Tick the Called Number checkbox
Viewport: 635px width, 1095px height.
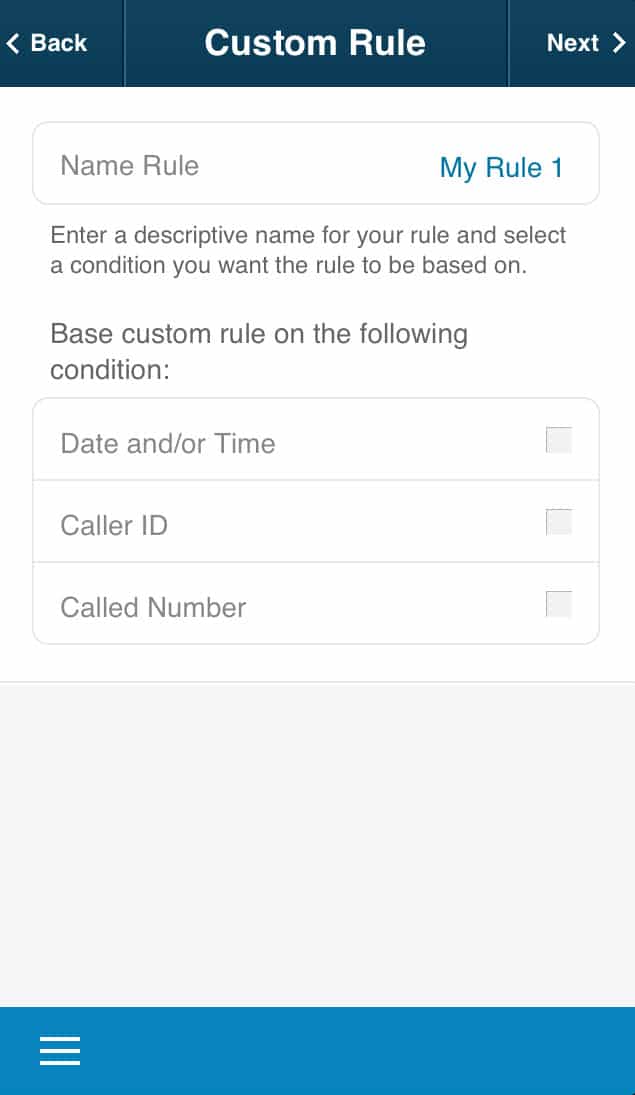(559, 604)
